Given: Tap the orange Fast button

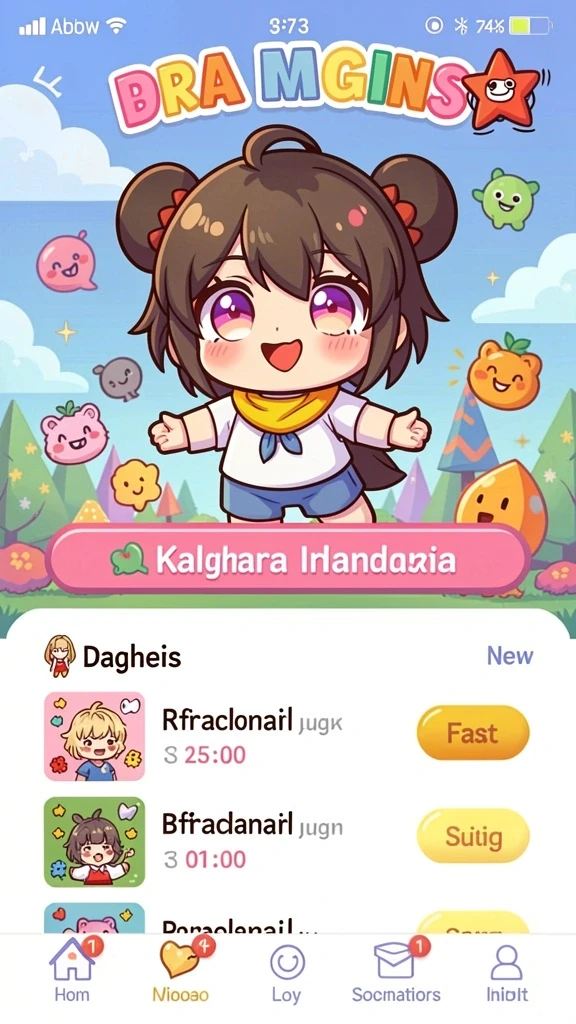Looking at the screenshot, I should [x=473, y=733].
